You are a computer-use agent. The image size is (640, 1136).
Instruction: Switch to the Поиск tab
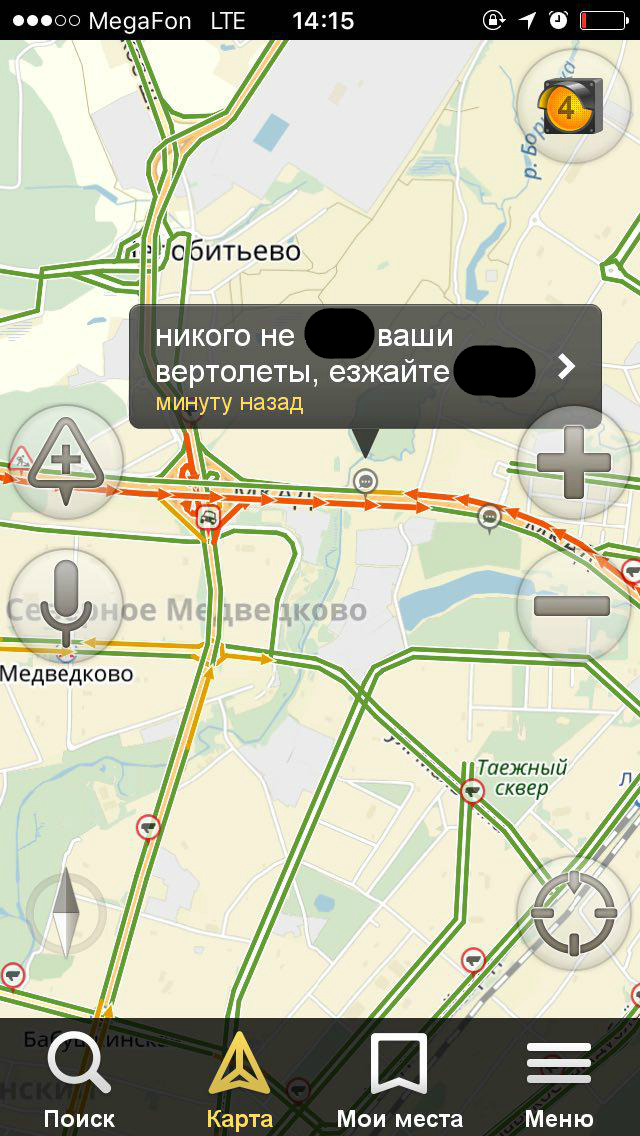[x=79, y=1082]
